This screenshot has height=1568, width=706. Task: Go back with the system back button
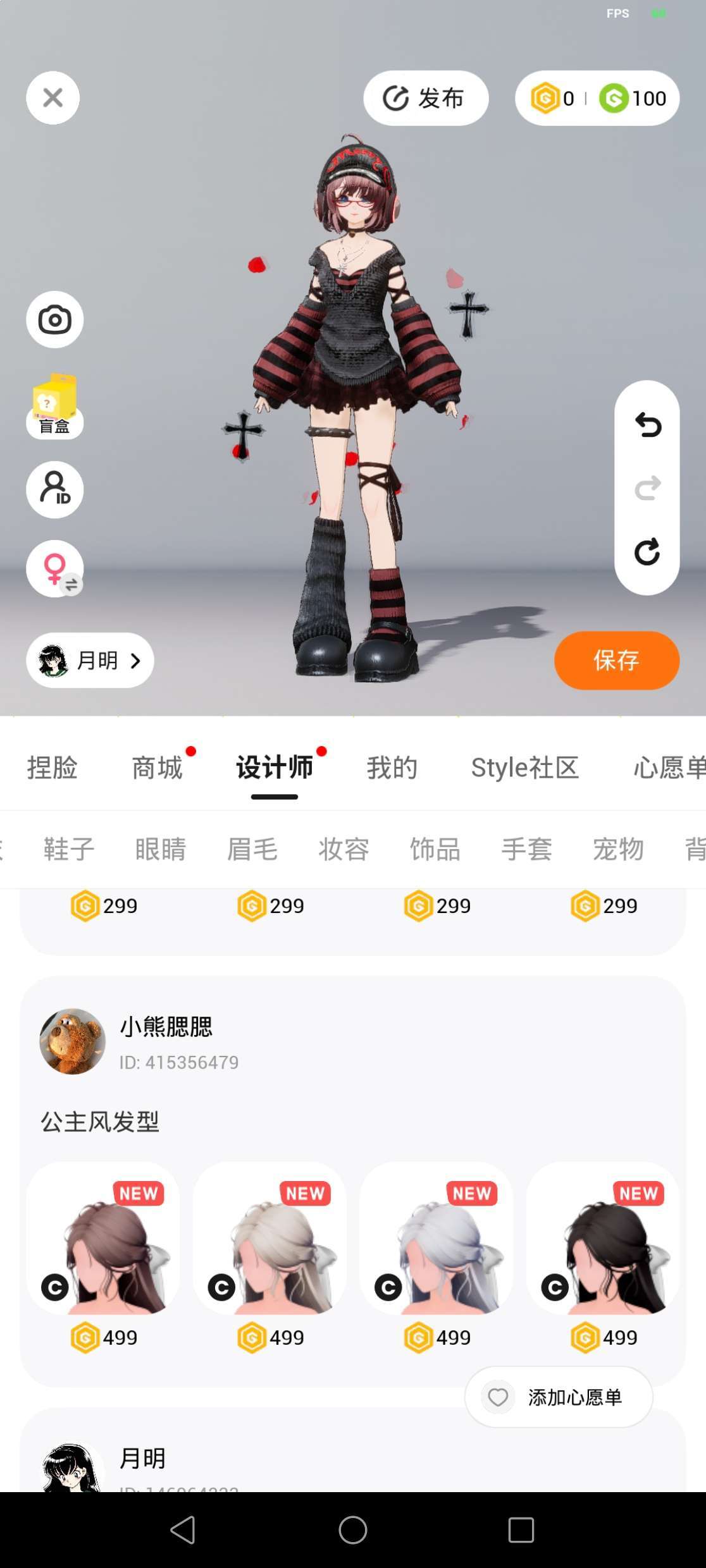183,1530
